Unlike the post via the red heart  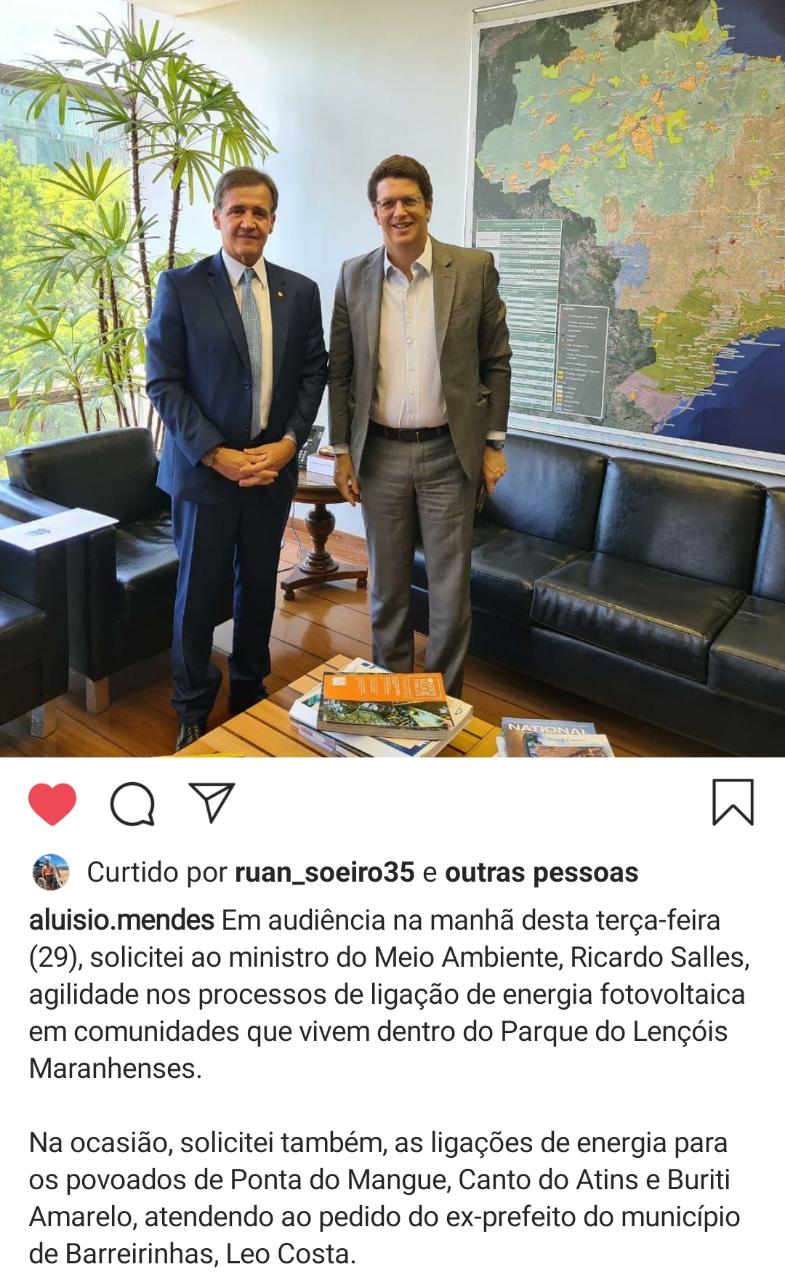coord(52,803)
